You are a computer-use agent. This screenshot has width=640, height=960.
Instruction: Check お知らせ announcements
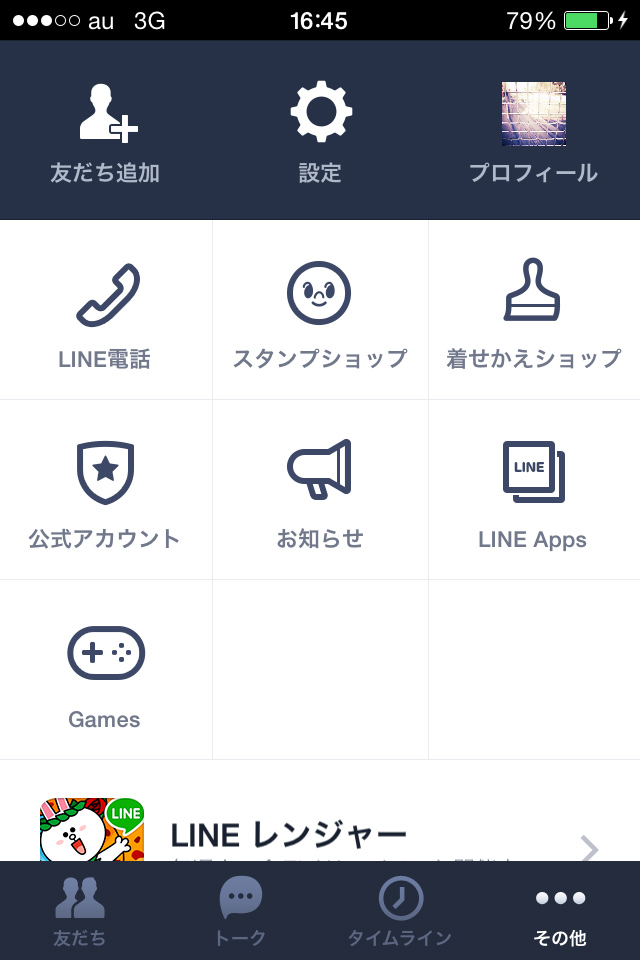(x=320, y=491)
